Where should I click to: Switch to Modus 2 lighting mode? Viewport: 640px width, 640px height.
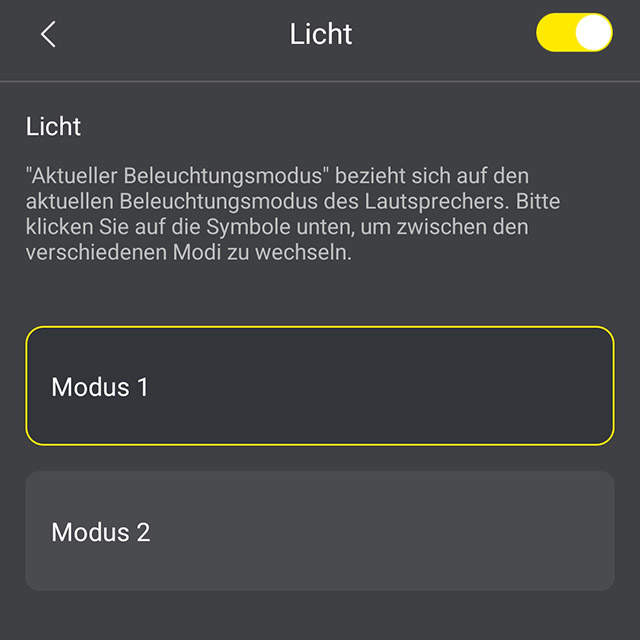pos(319,531)
